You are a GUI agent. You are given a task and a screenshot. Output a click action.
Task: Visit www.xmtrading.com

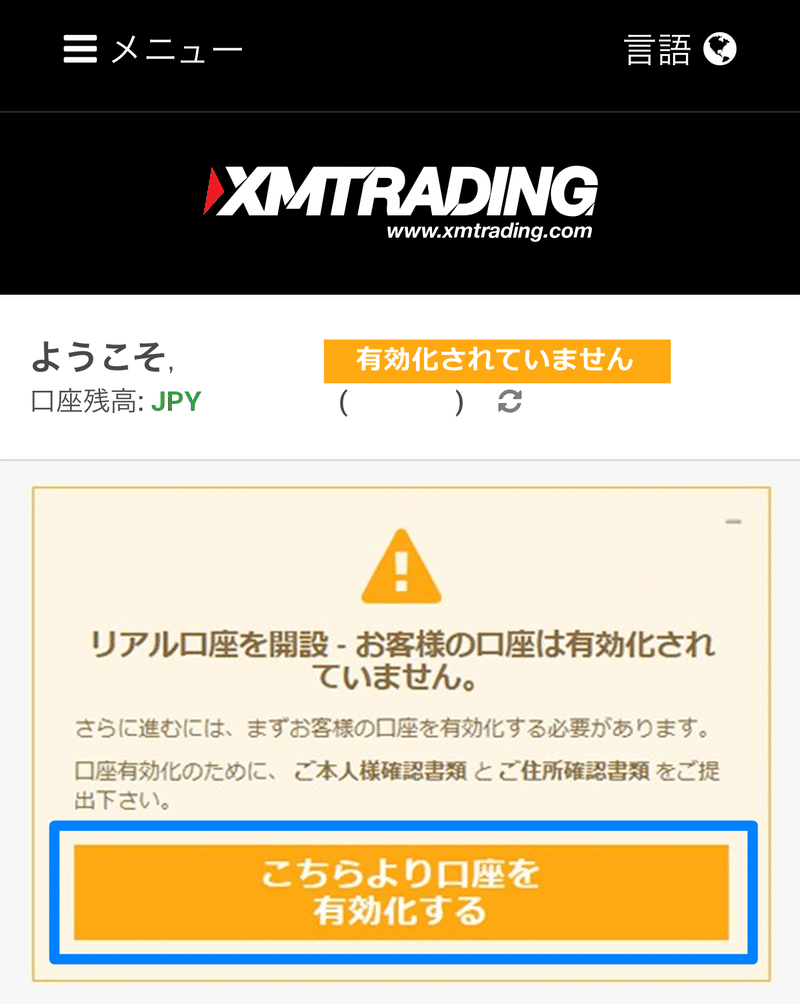coord(489,231)
